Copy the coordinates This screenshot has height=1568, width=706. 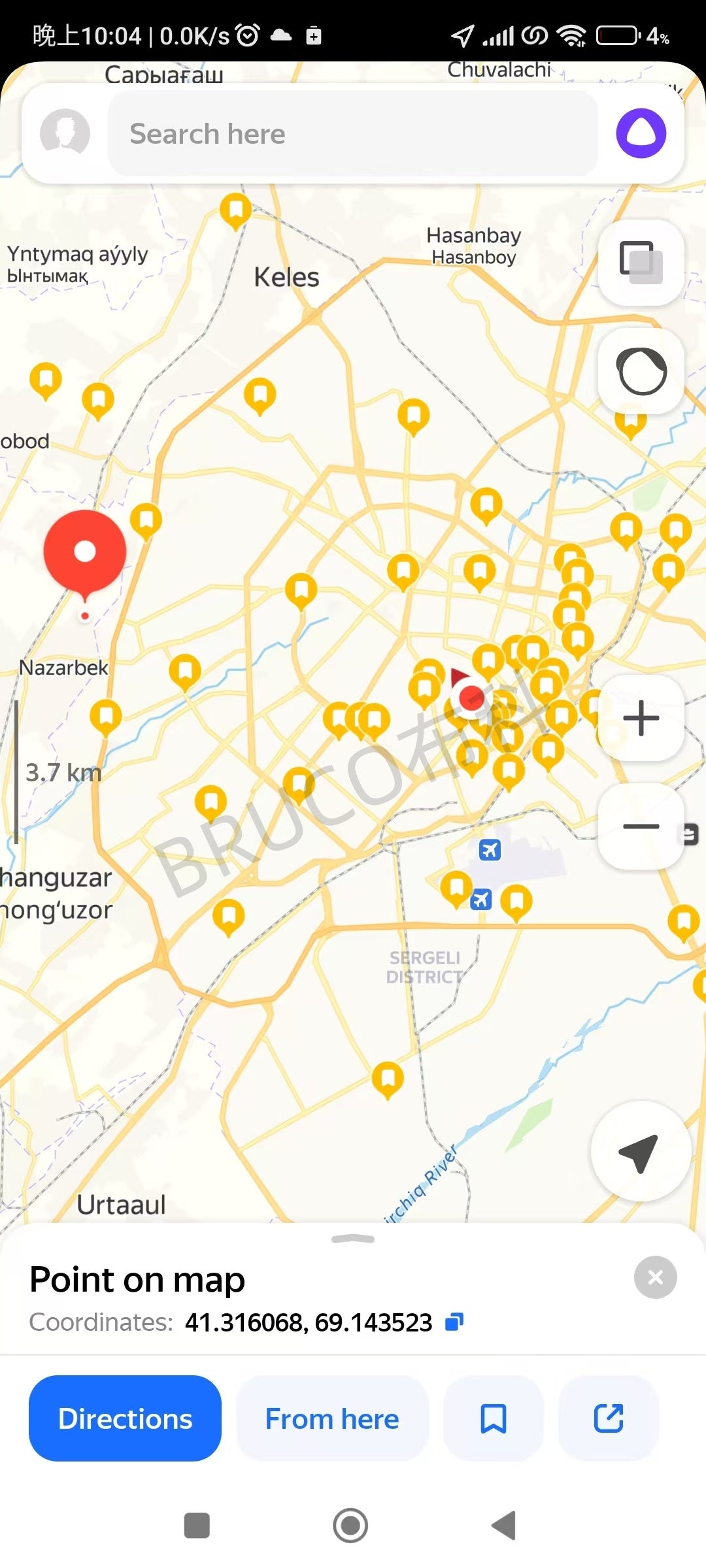click(454, 1322)
